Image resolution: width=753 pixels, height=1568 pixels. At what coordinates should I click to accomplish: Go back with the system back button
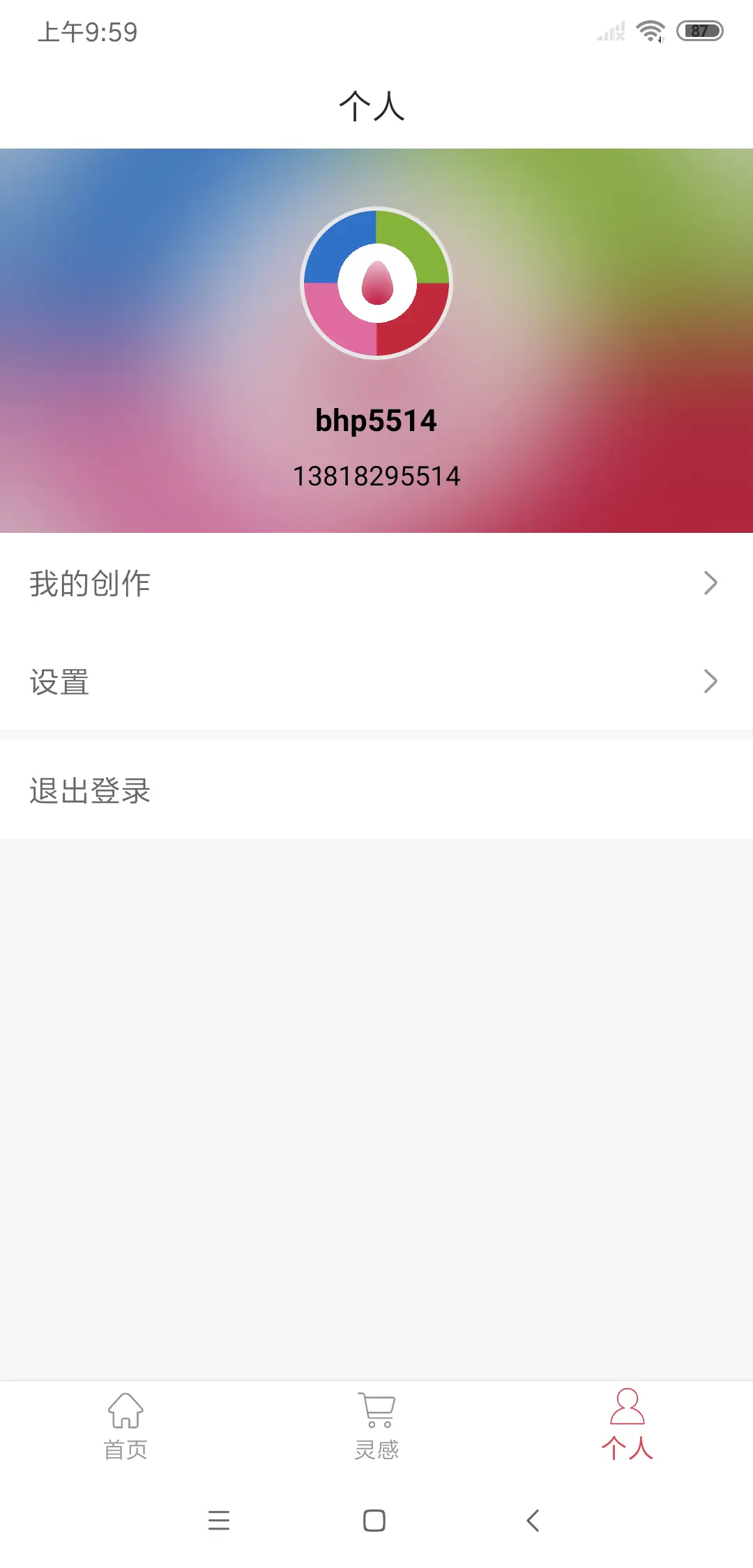(533, 1521)
